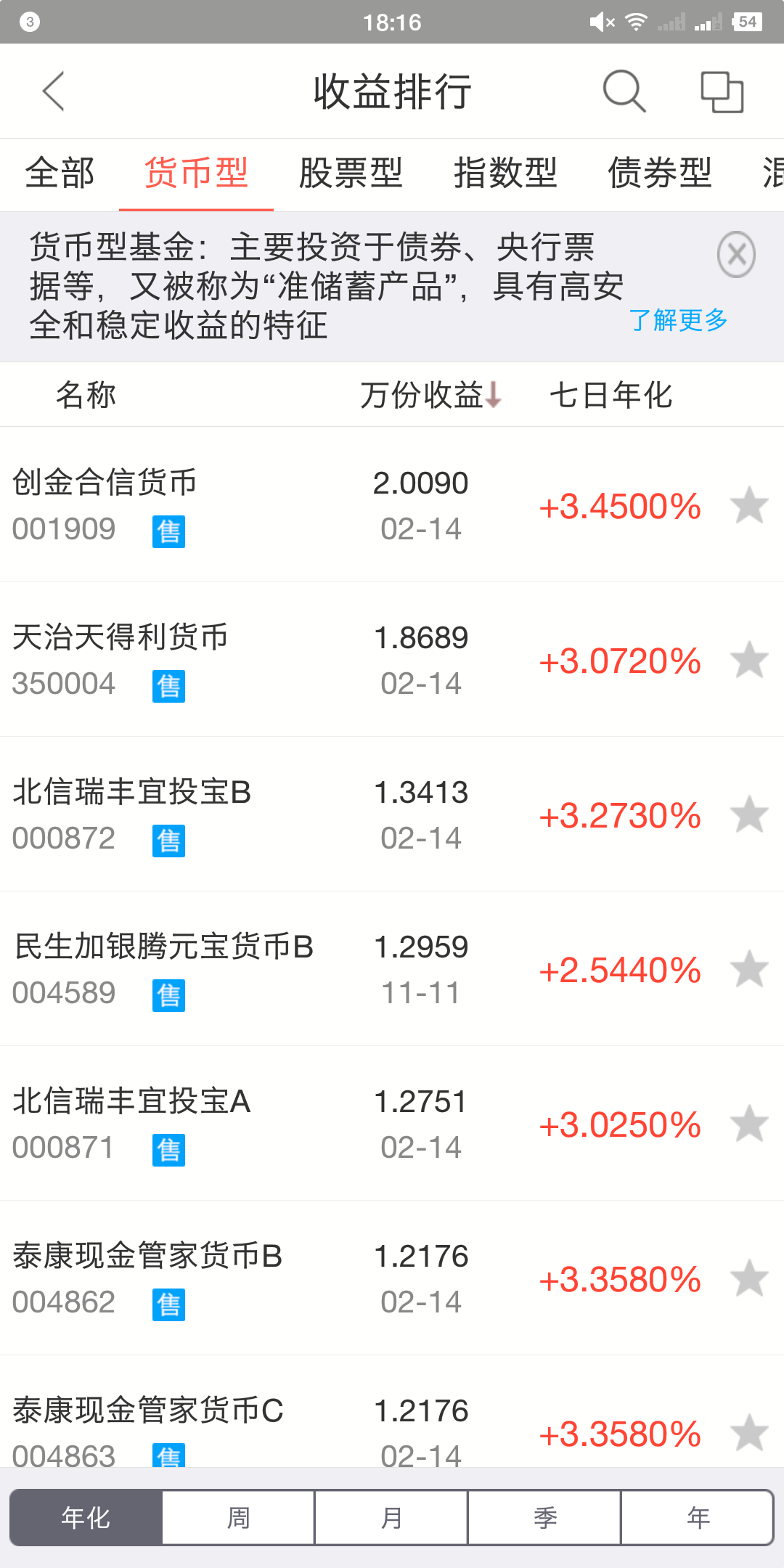Image resolution: width=784 pixels, height=1568 pixels.
Task: Open the search function
Action: [623, 91]
